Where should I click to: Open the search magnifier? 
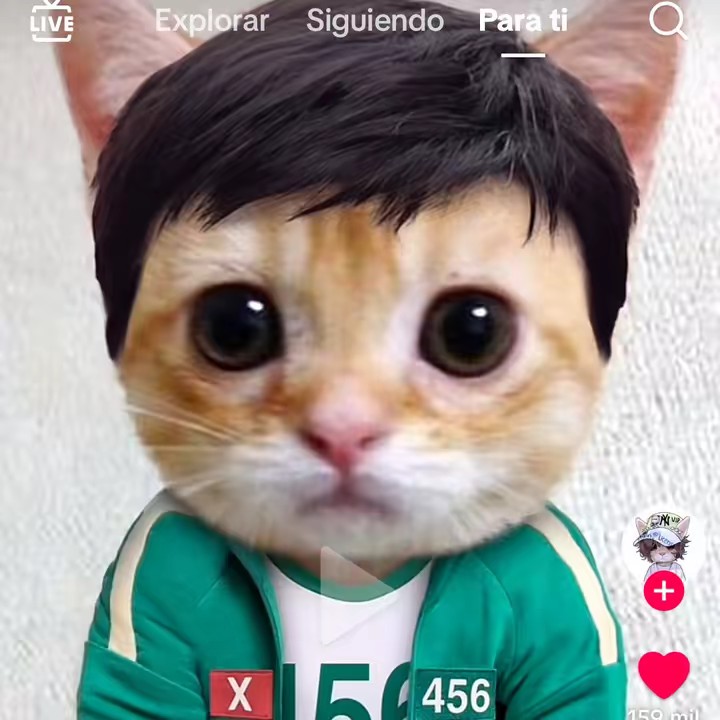coord(667,20)
